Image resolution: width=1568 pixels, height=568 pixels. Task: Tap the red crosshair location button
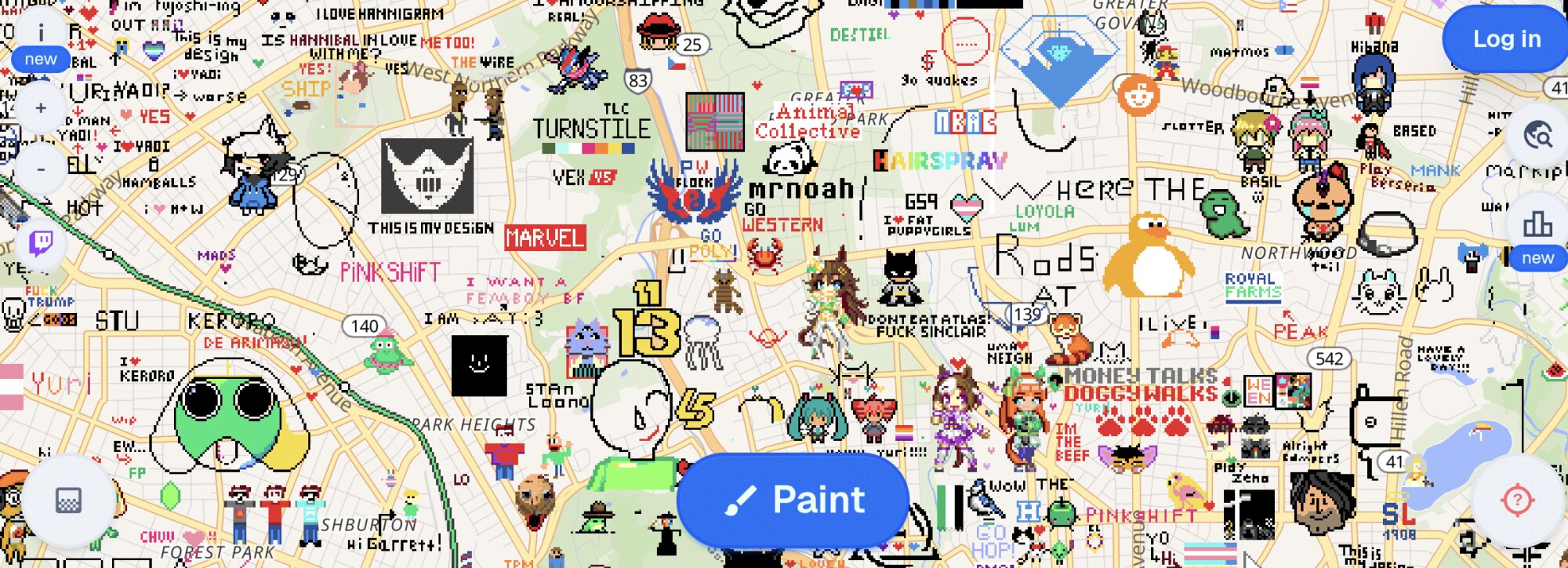1517,500
